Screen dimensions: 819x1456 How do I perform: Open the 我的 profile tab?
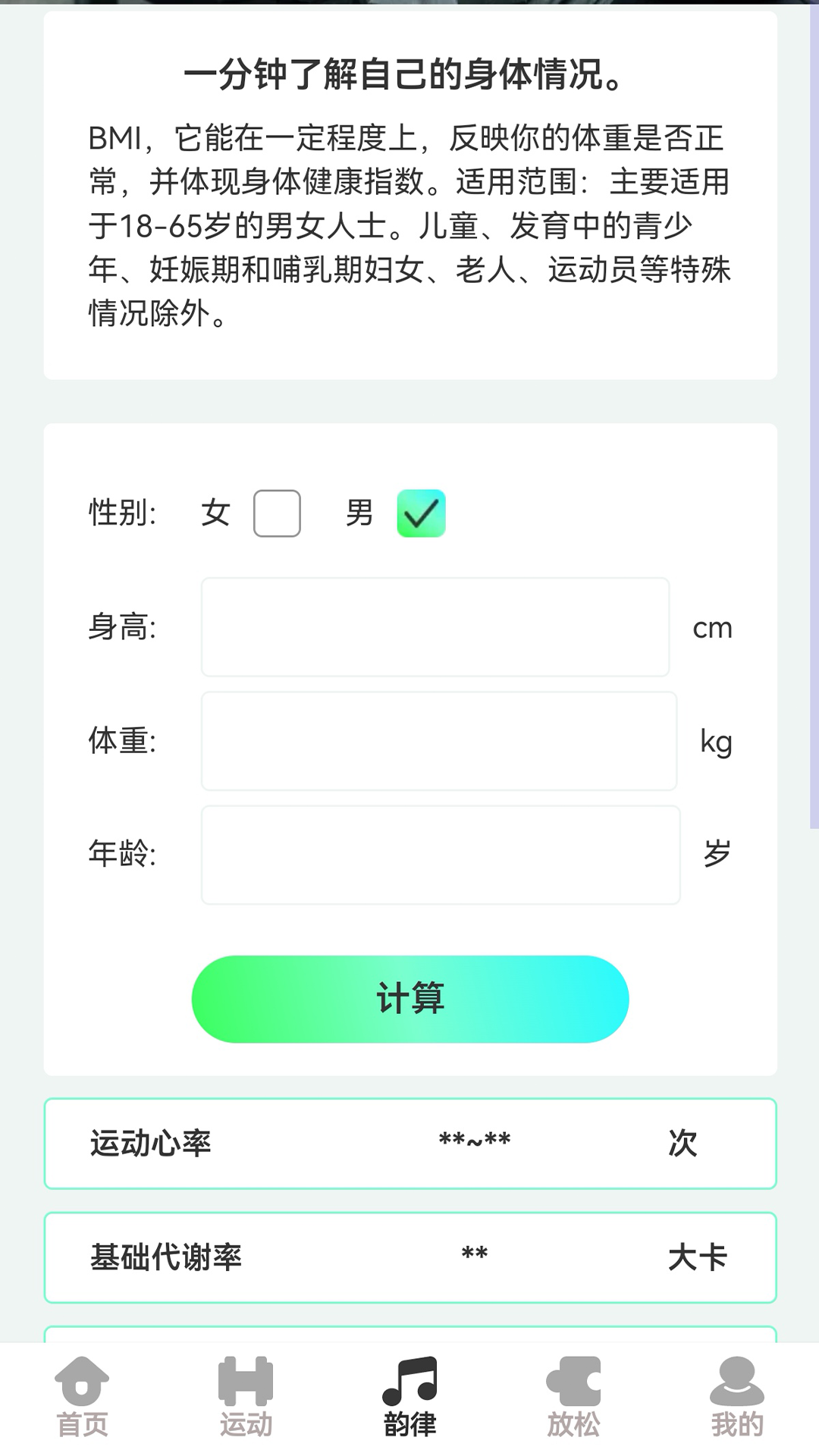[736, 1398]
